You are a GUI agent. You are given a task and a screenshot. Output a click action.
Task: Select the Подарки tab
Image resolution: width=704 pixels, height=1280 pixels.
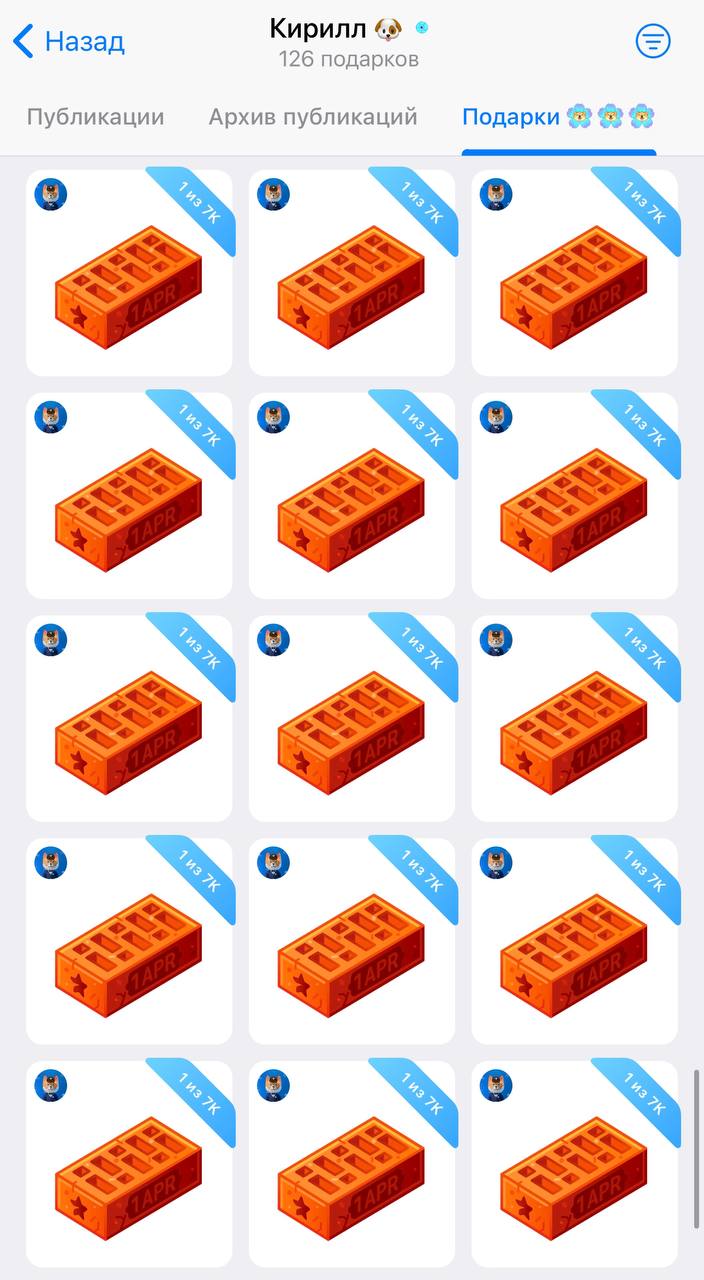[x=557, y=117]
